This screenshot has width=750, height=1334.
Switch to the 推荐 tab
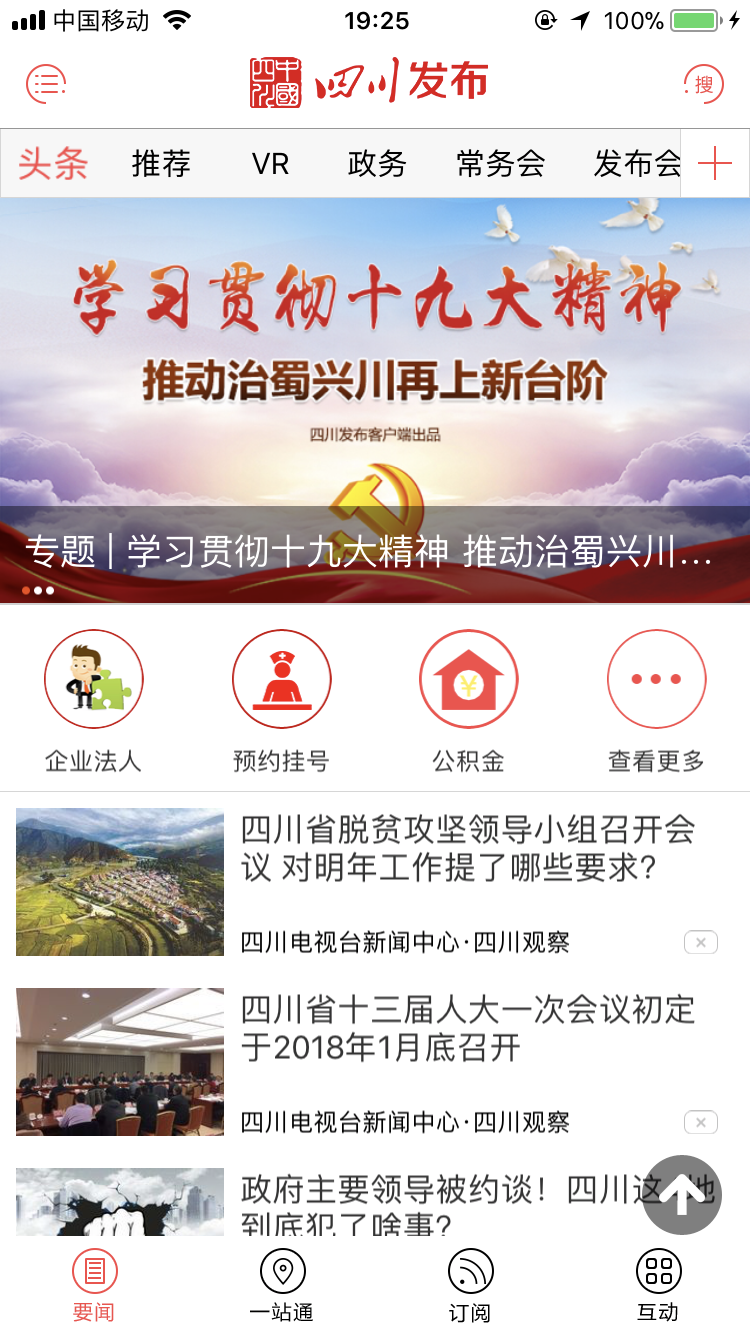coord(161,164)
